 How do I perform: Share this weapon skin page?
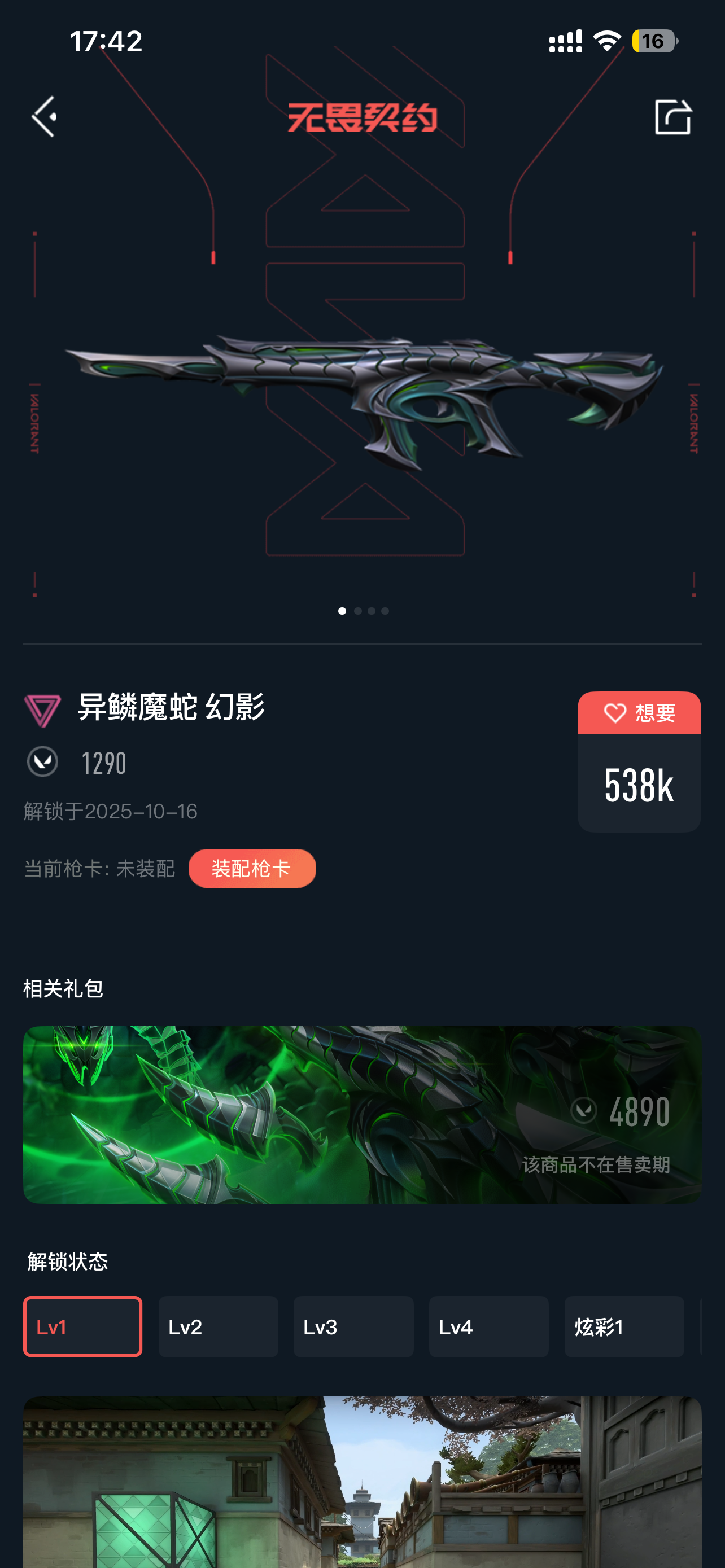pos(672,116)
